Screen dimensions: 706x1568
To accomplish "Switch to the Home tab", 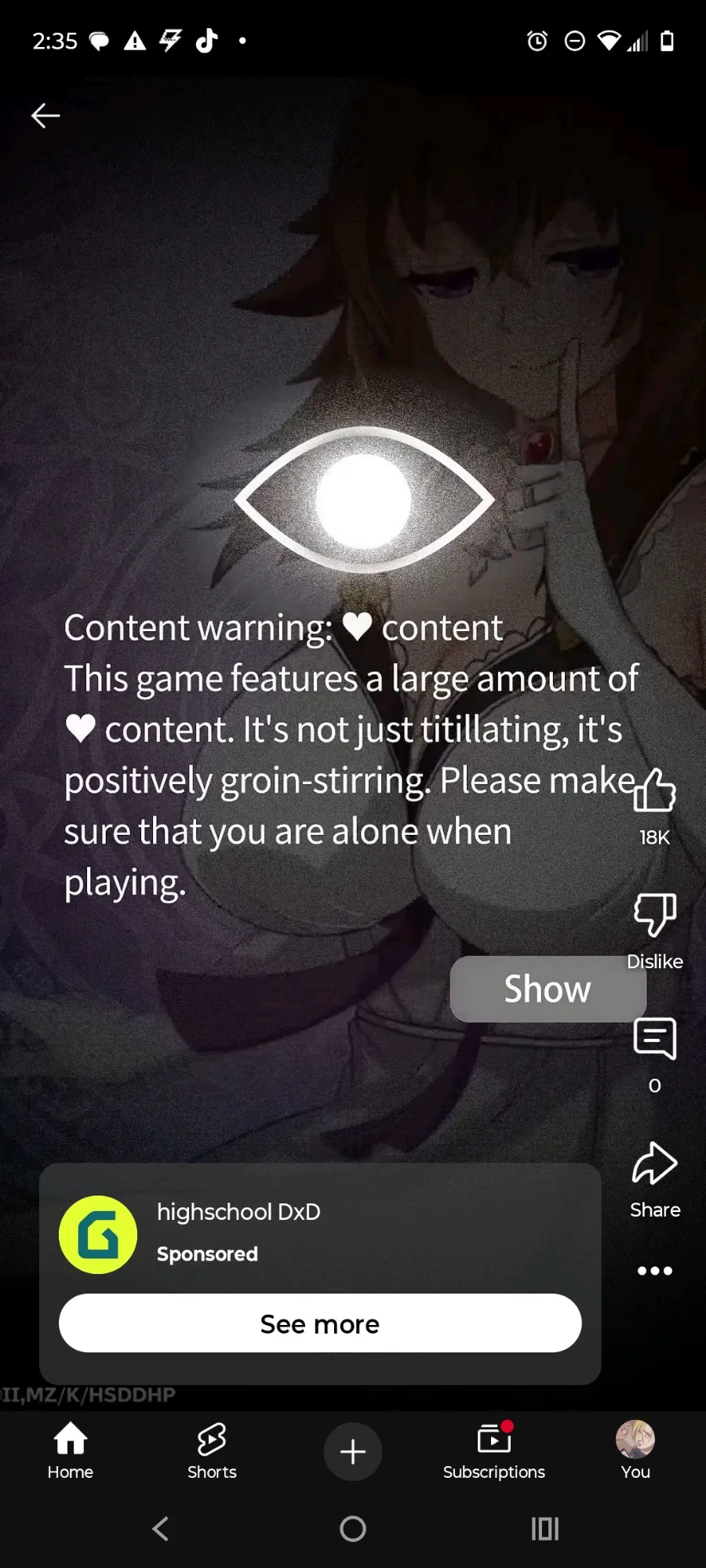I will pos(71,1450).
